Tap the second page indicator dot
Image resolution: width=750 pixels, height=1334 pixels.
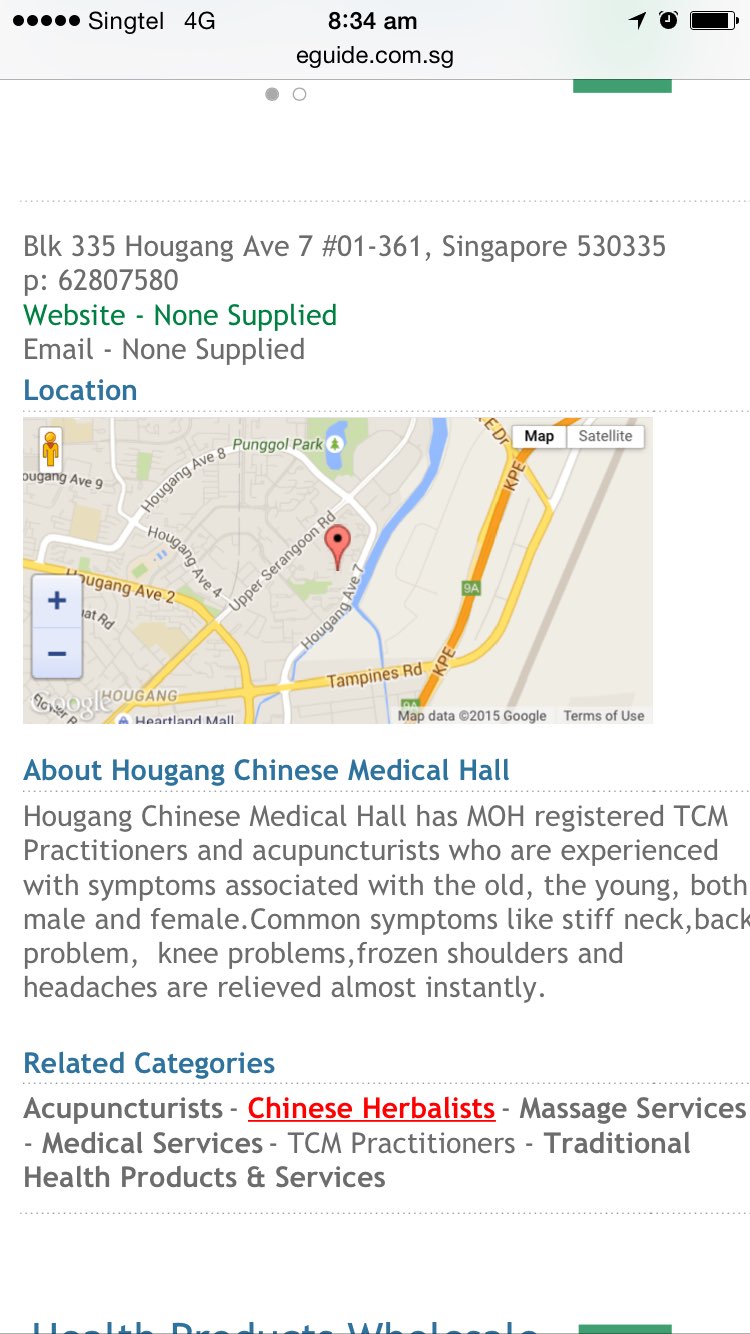[299, 94]
